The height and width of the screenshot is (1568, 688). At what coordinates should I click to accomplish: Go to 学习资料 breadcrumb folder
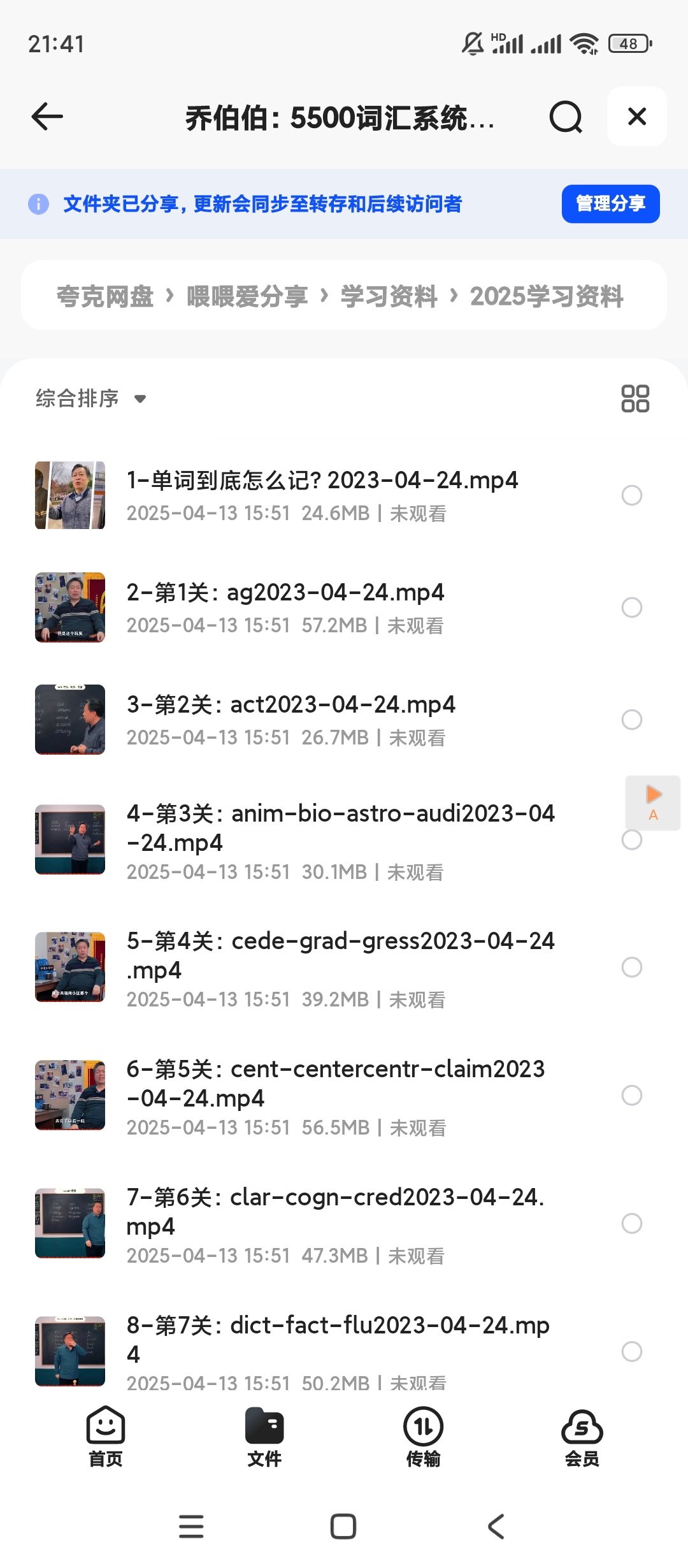tap(389, 296)
